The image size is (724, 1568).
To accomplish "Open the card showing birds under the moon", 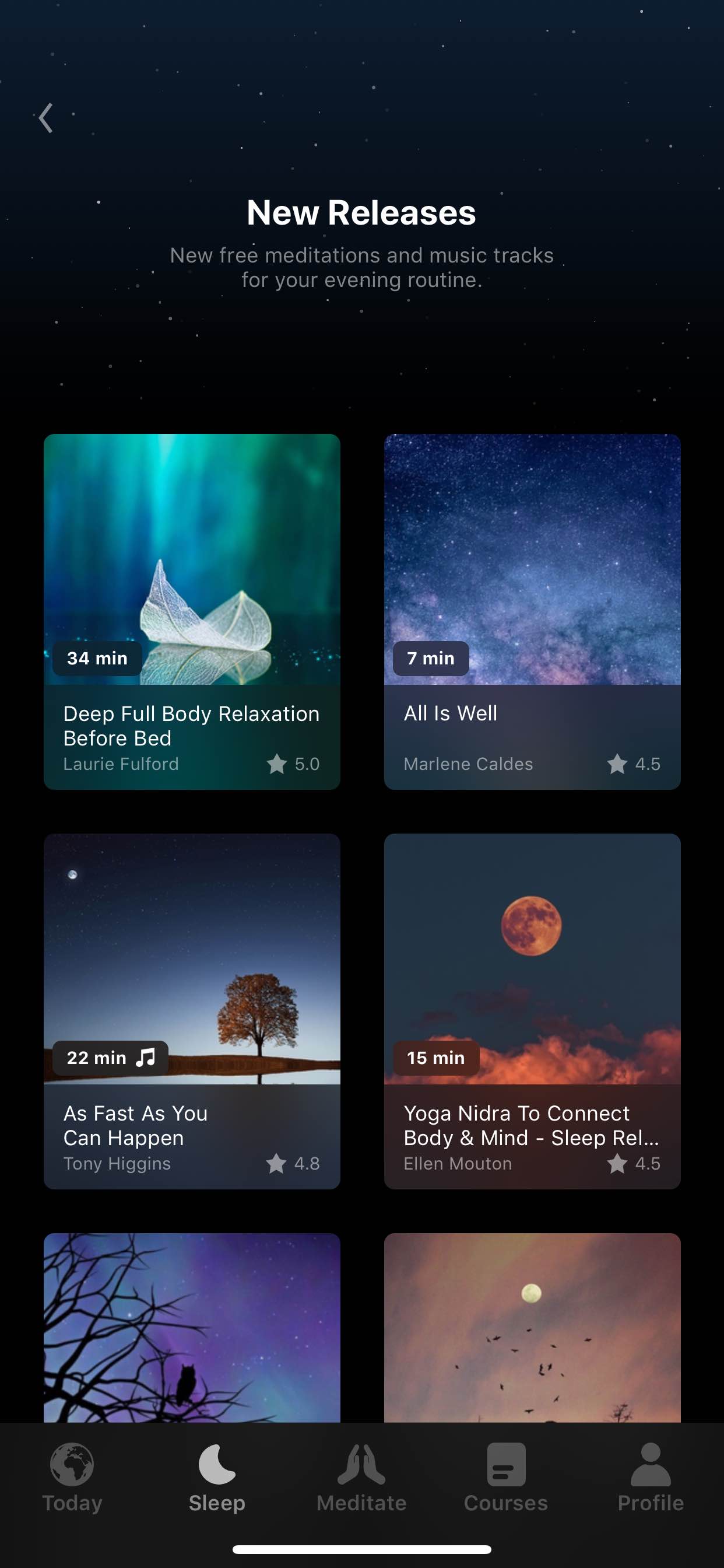I will (532, 1328).
